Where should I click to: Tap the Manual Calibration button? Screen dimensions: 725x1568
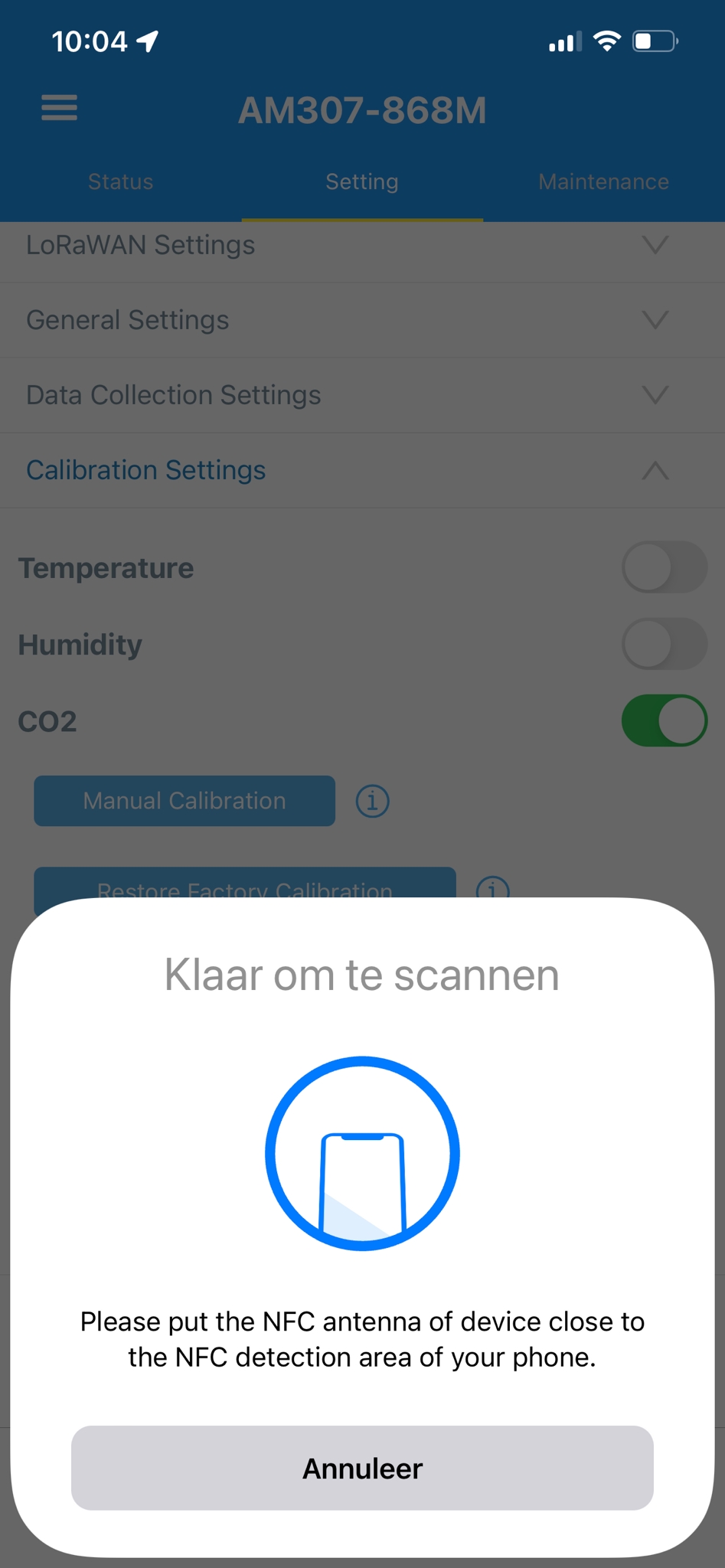coord(185,801)
